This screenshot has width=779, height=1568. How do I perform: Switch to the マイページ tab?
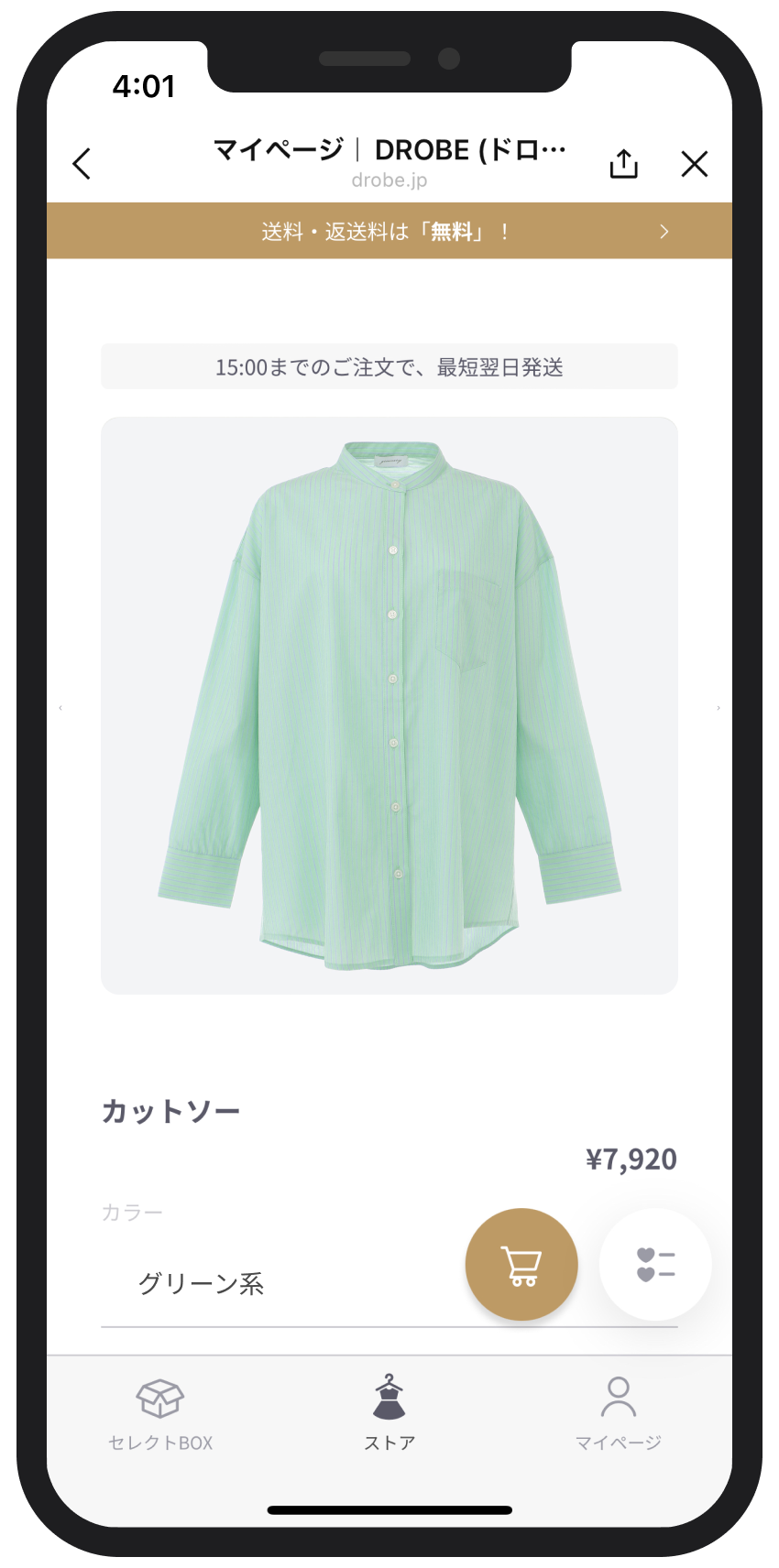(x=618, y=1414)
